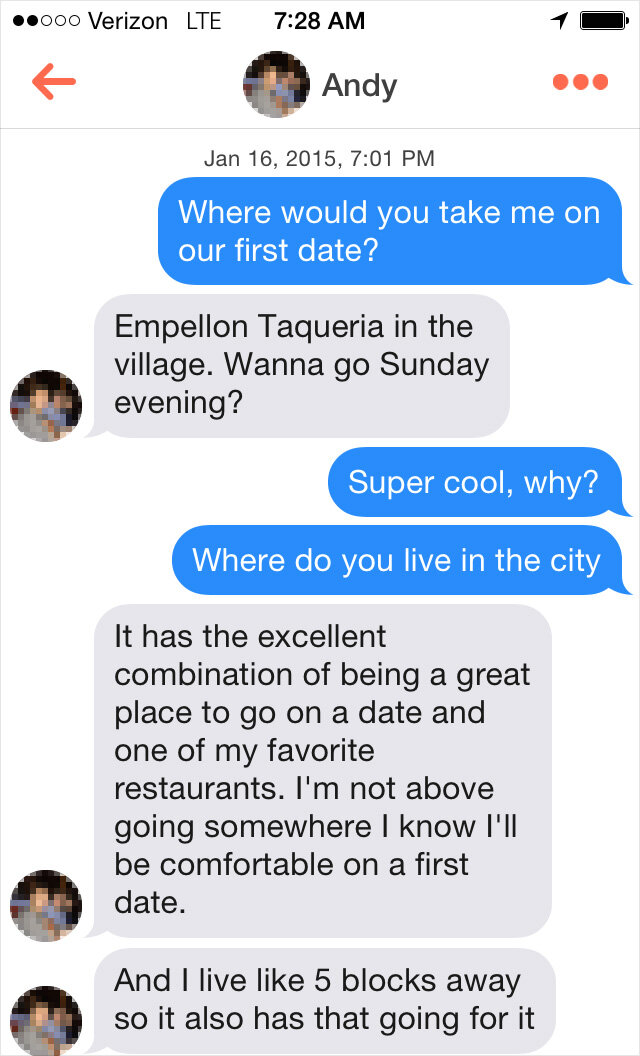Tap Andy's avatar beside the Empellon Taqueria message
Image resolution: width=640 pixels, height=1056 pixels.
pyautogui.click(x=46, y=406)
